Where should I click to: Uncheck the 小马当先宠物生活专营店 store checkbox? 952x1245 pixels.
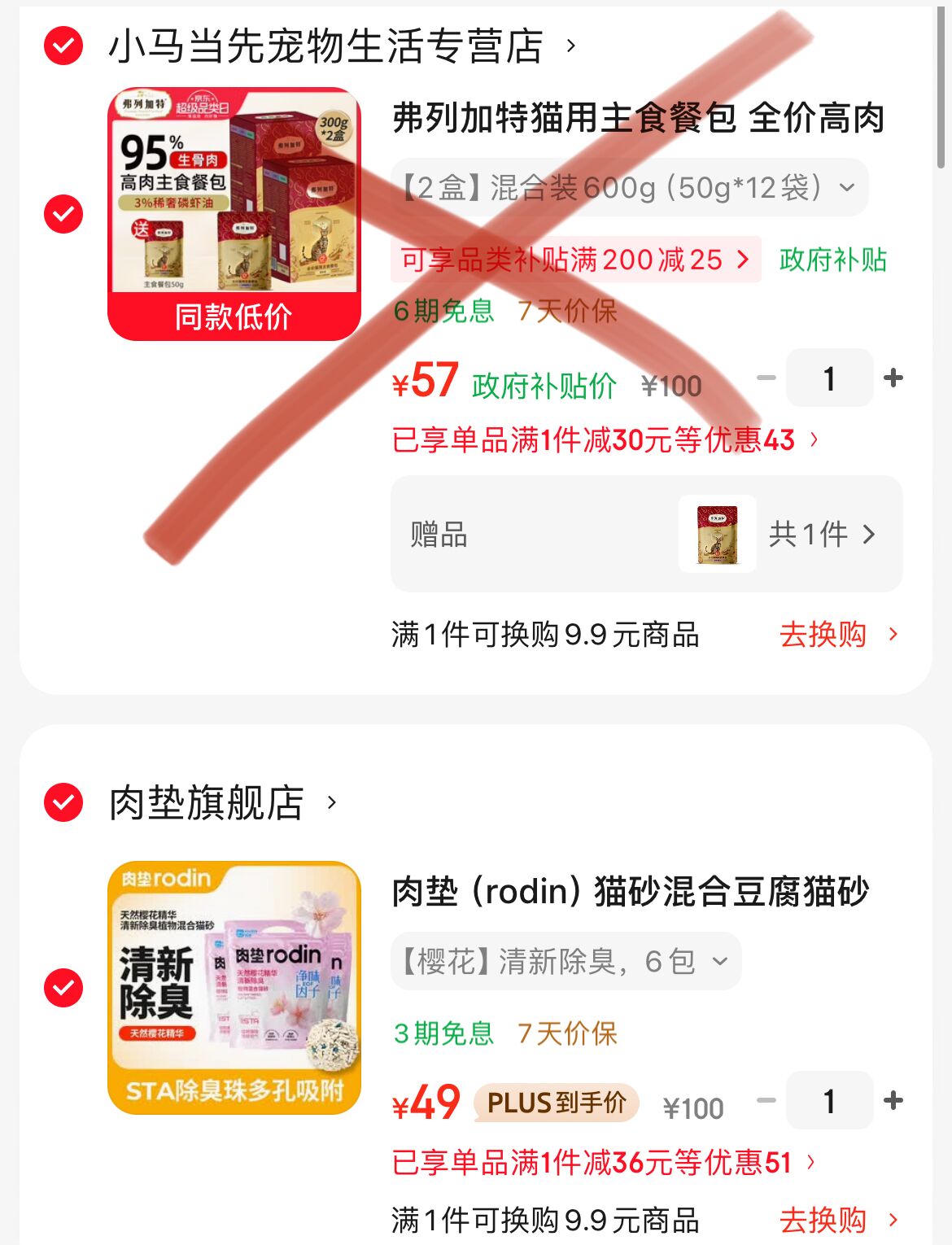point(63,46)
